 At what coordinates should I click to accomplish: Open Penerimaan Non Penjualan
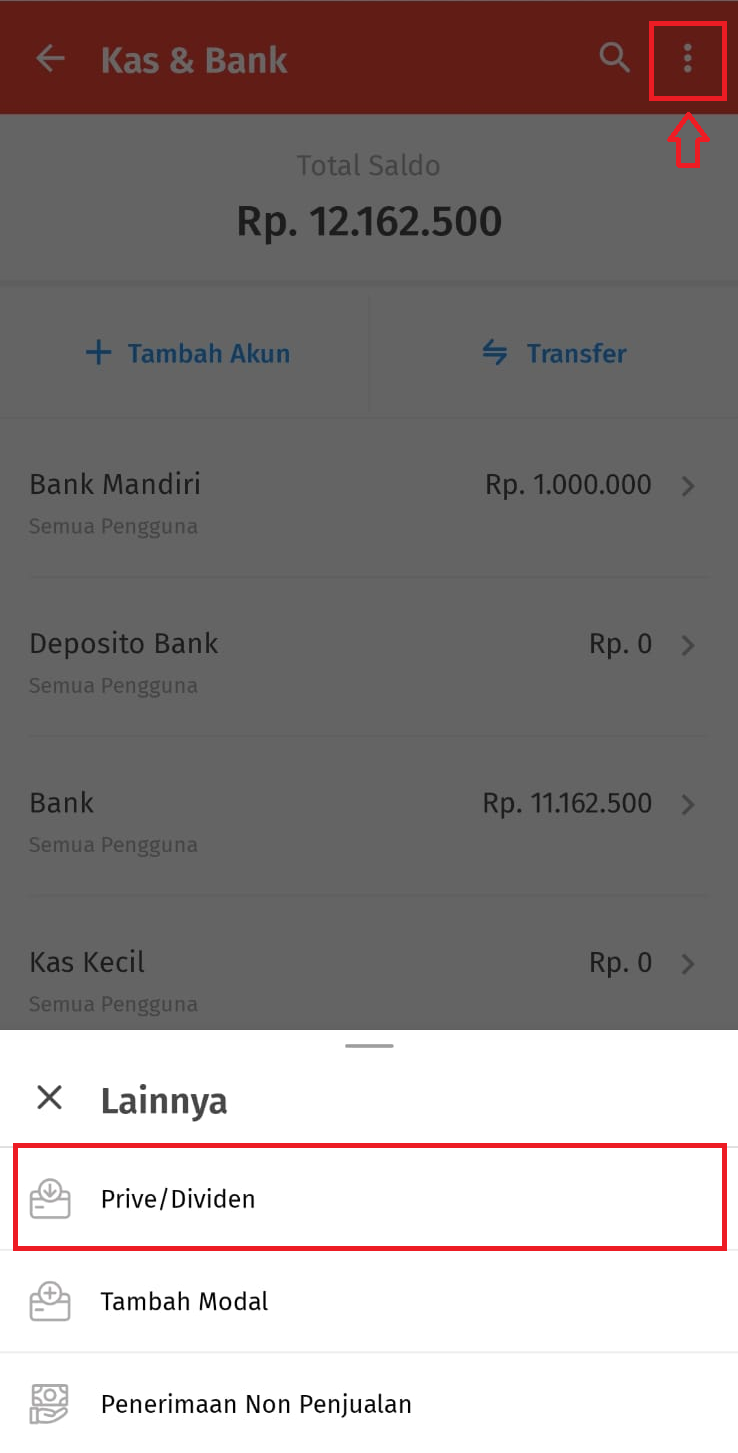pyautogui.click(x=369, y=1403)
